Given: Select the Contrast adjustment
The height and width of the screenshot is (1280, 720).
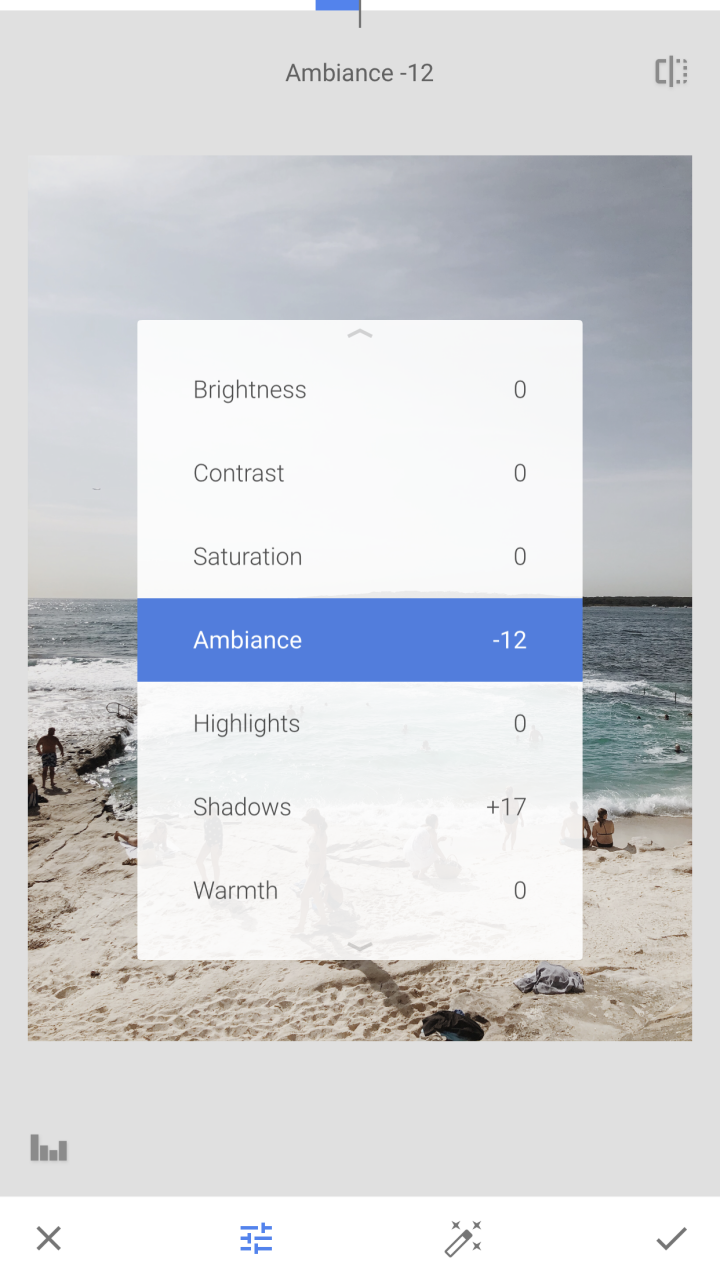Looking at the screenshot, I should 359,473.
